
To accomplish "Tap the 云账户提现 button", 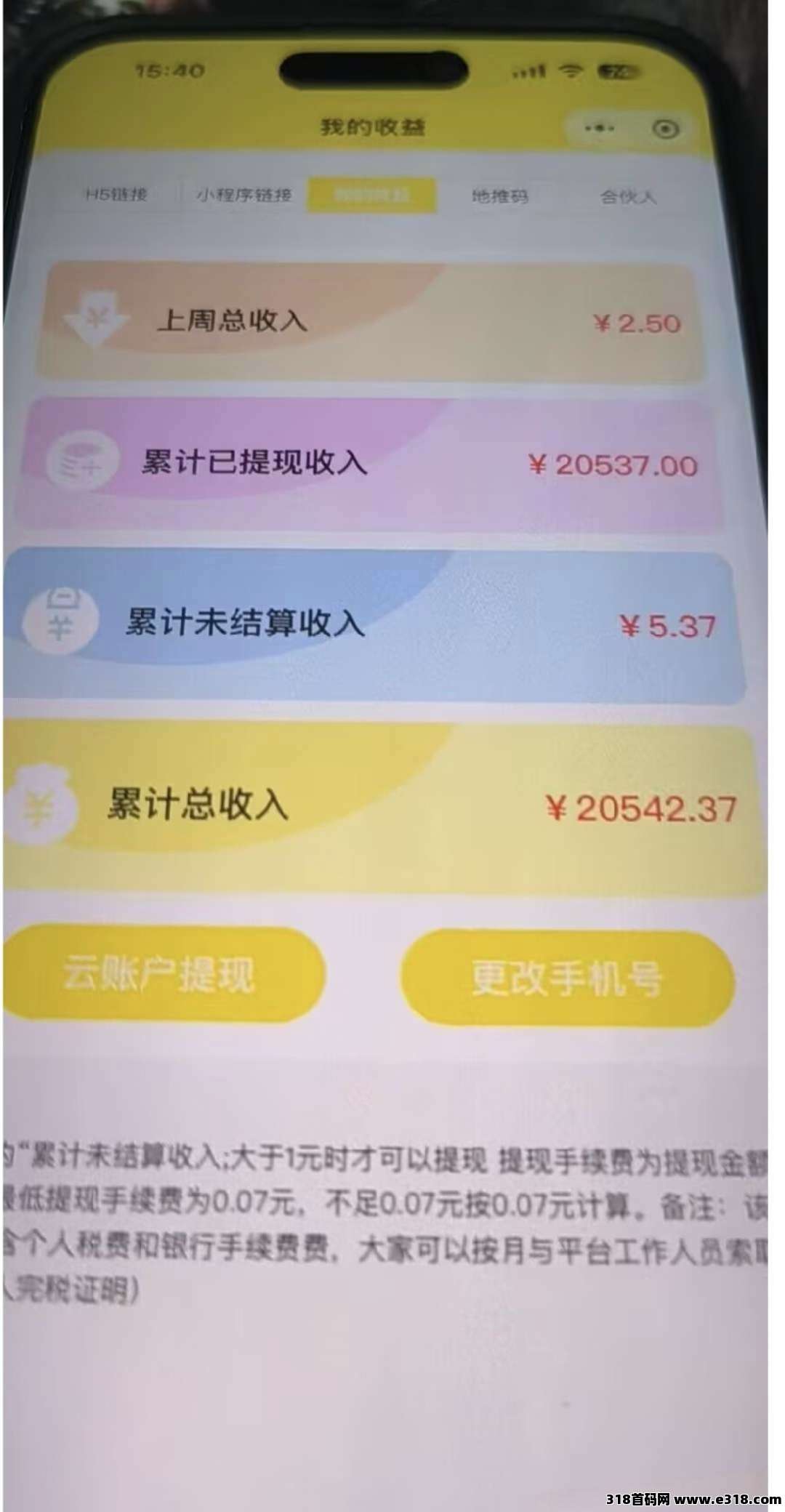I will (161, 974).
